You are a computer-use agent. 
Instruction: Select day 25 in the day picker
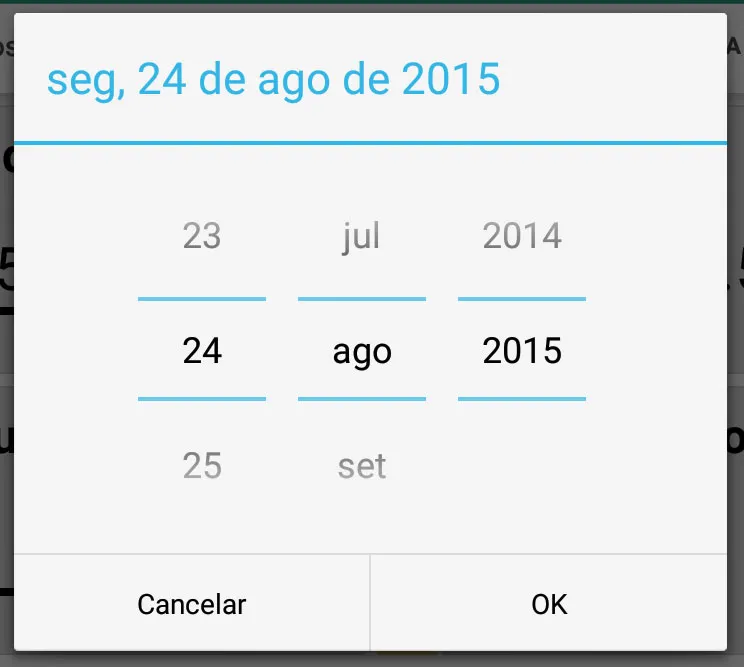pyautogui.click(x=202, y=466)
